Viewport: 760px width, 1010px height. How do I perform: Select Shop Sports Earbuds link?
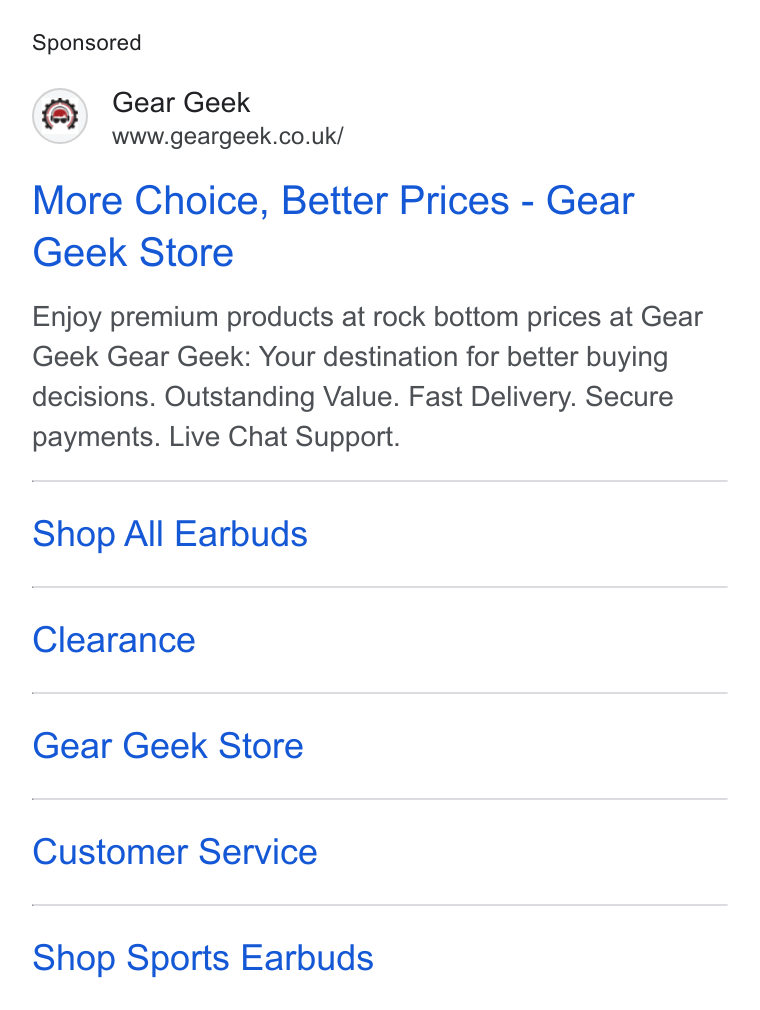click(203, 958)
